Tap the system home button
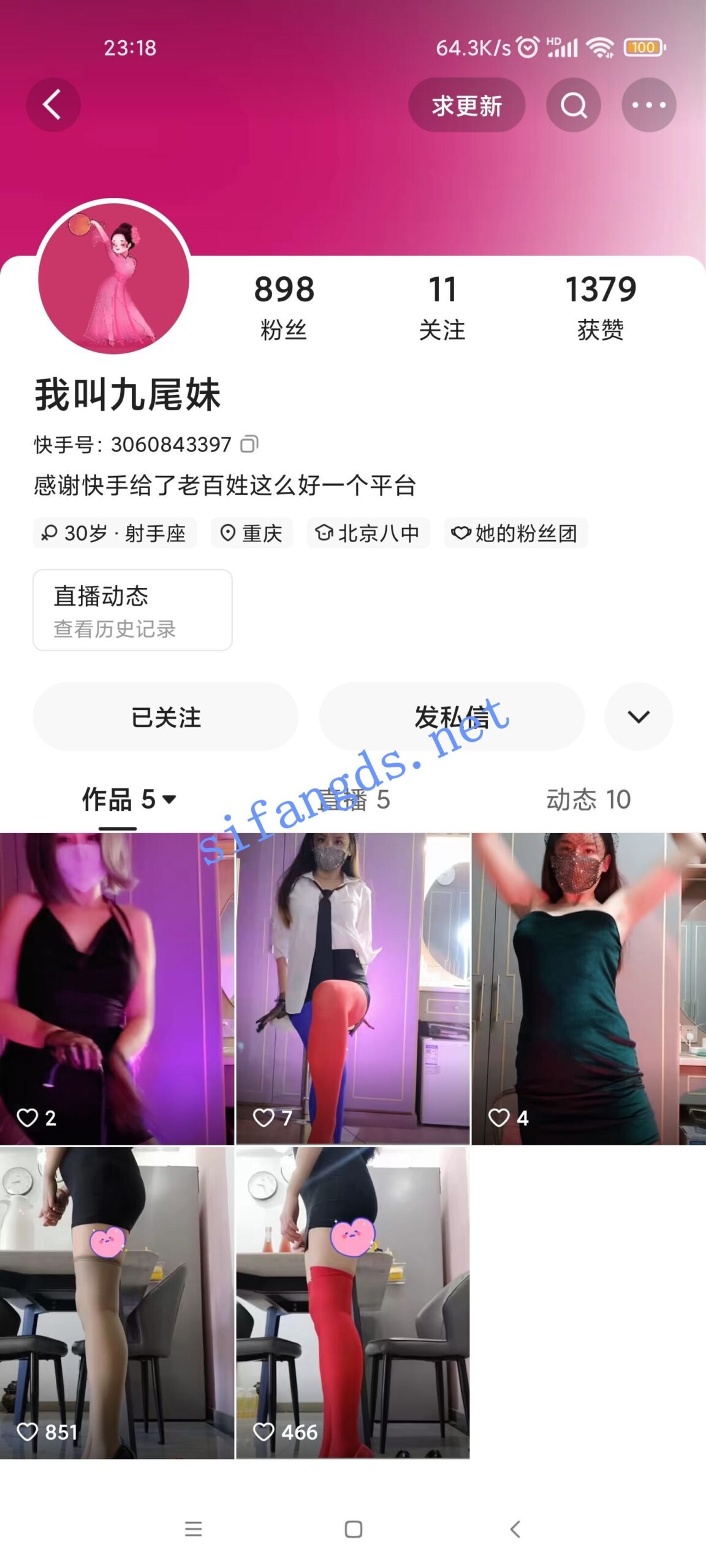706x1568 pixels. tap(353, 1529)
